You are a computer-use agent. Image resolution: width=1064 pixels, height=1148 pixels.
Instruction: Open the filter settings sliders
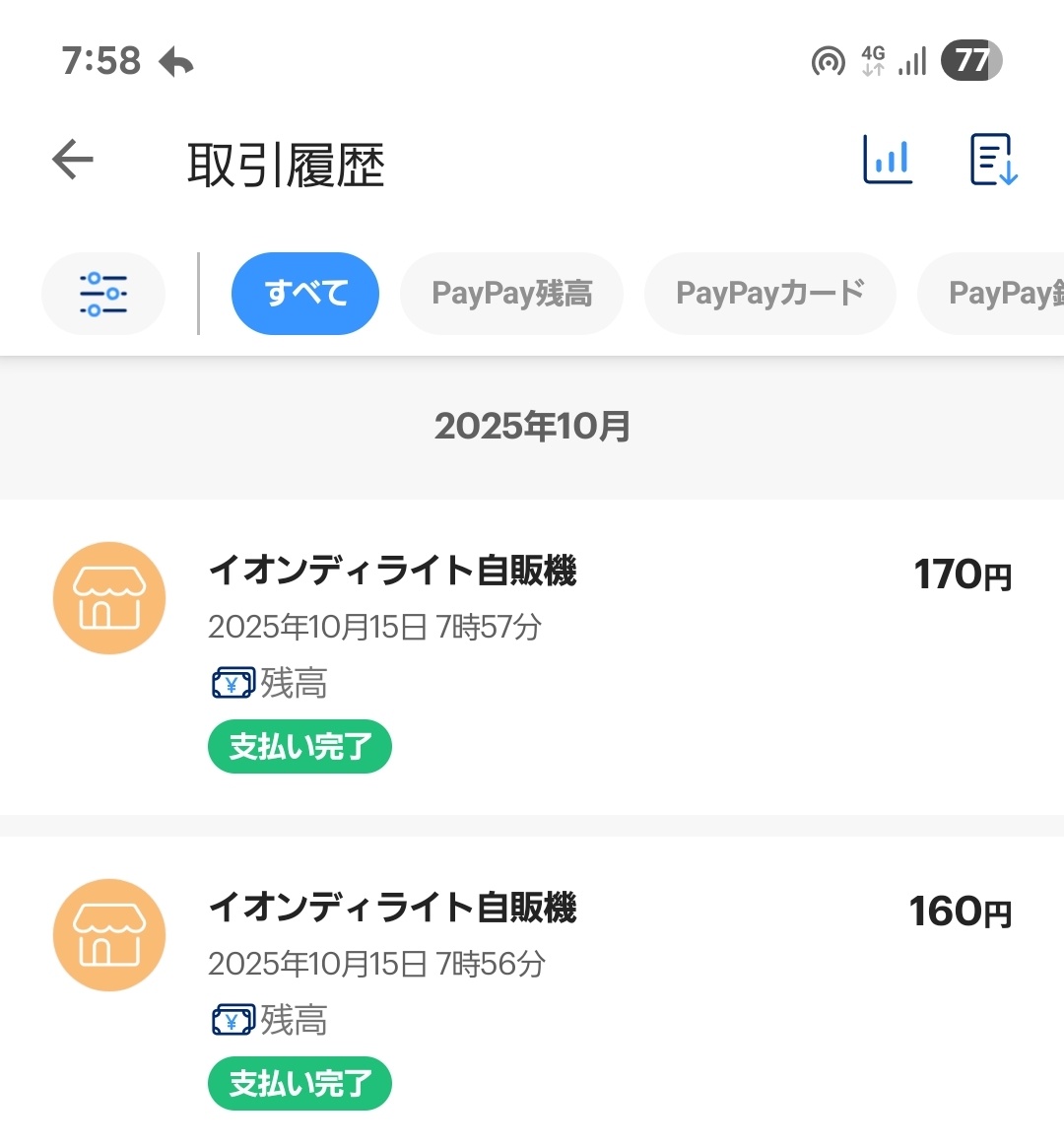[x=103, y=294]
